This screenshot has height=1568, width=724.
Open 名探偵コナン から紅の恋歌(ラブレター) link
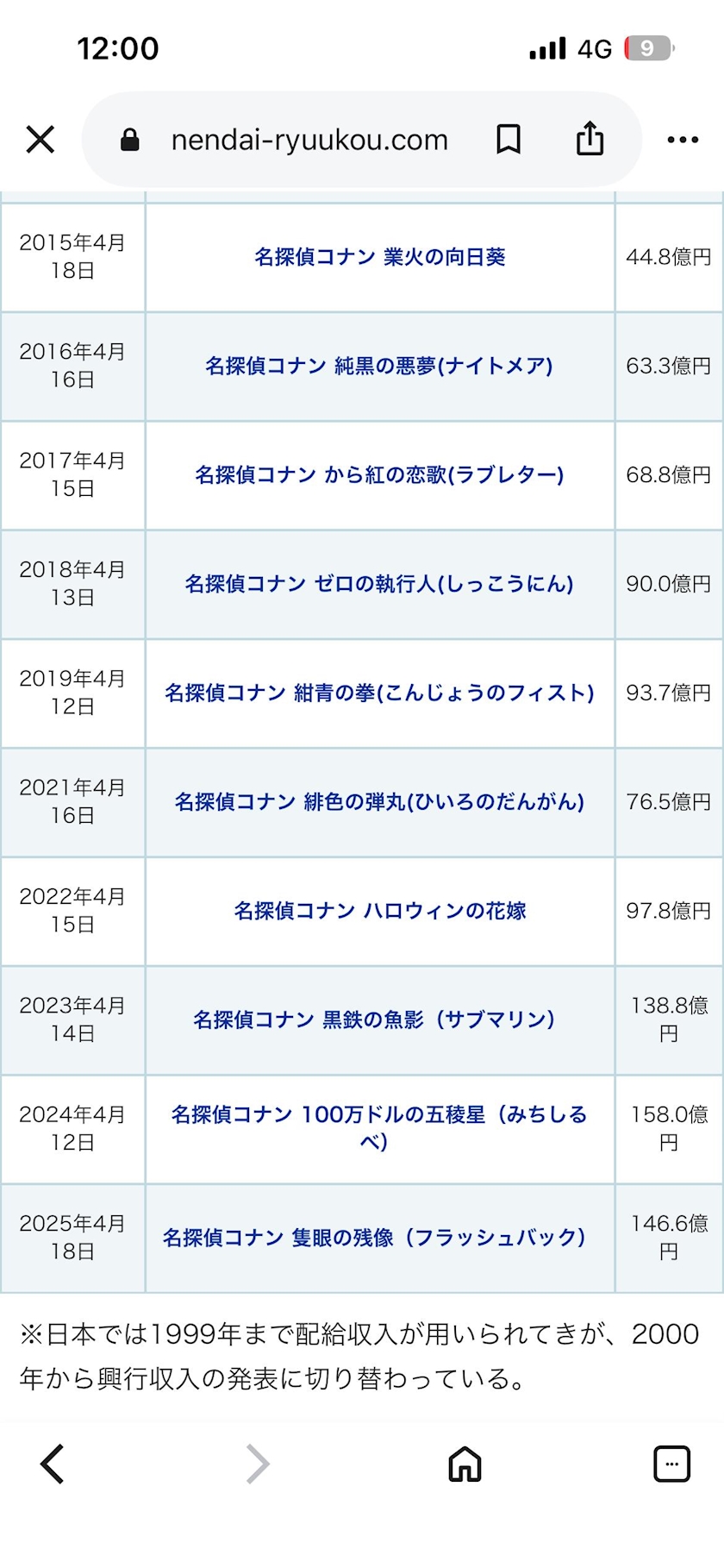coord(379,474)
